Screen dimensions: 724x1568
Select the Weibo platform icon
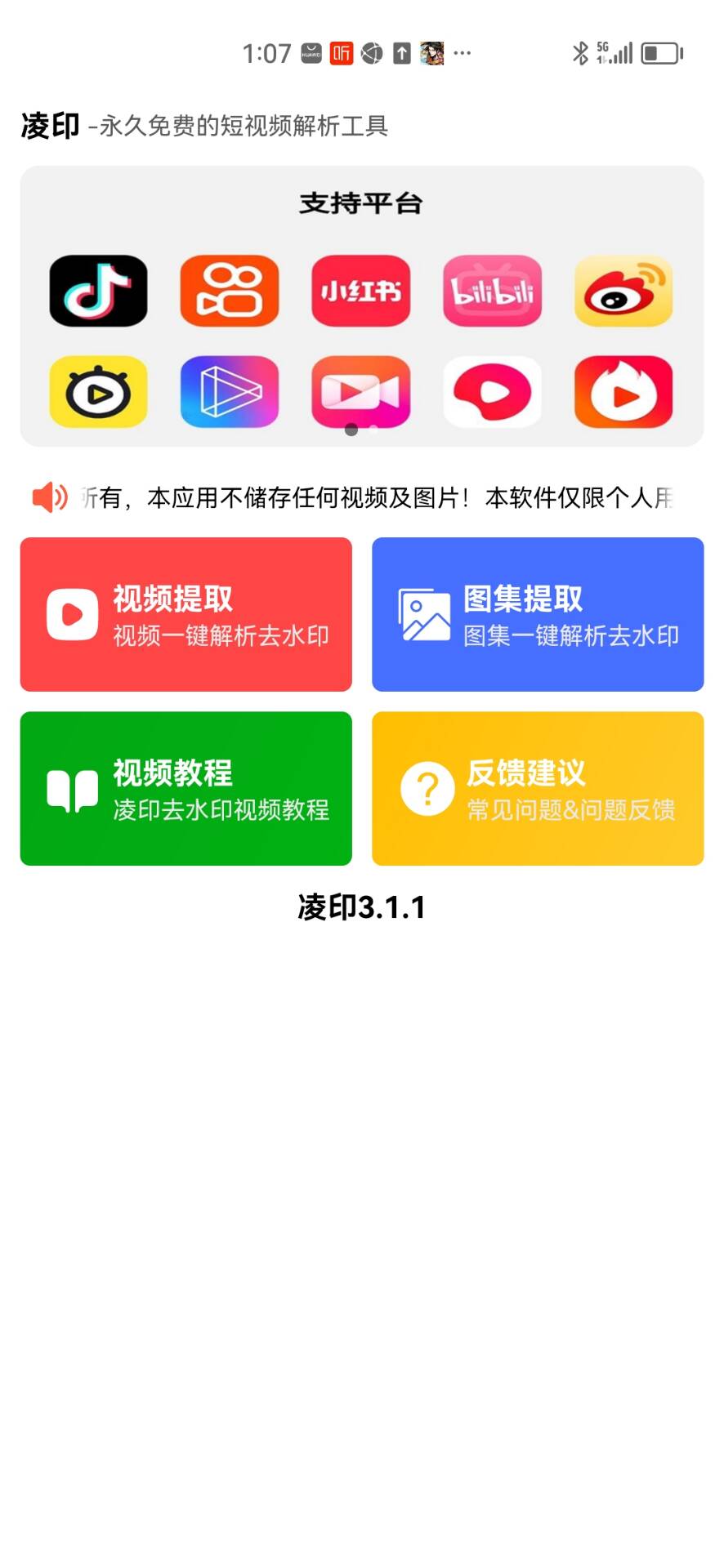pos(623,292)
